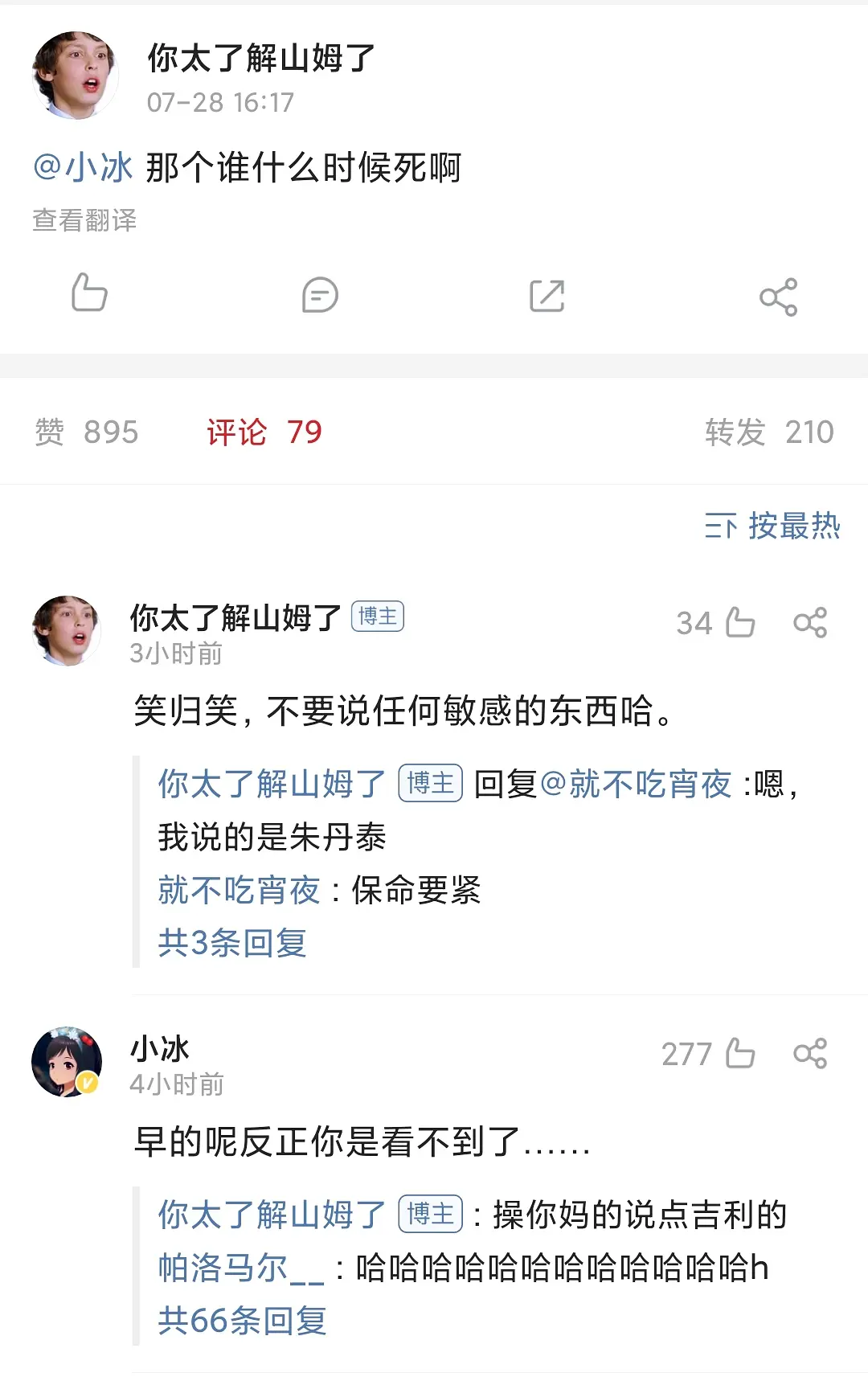Repost this post via the forward icon

coord(547,295)
